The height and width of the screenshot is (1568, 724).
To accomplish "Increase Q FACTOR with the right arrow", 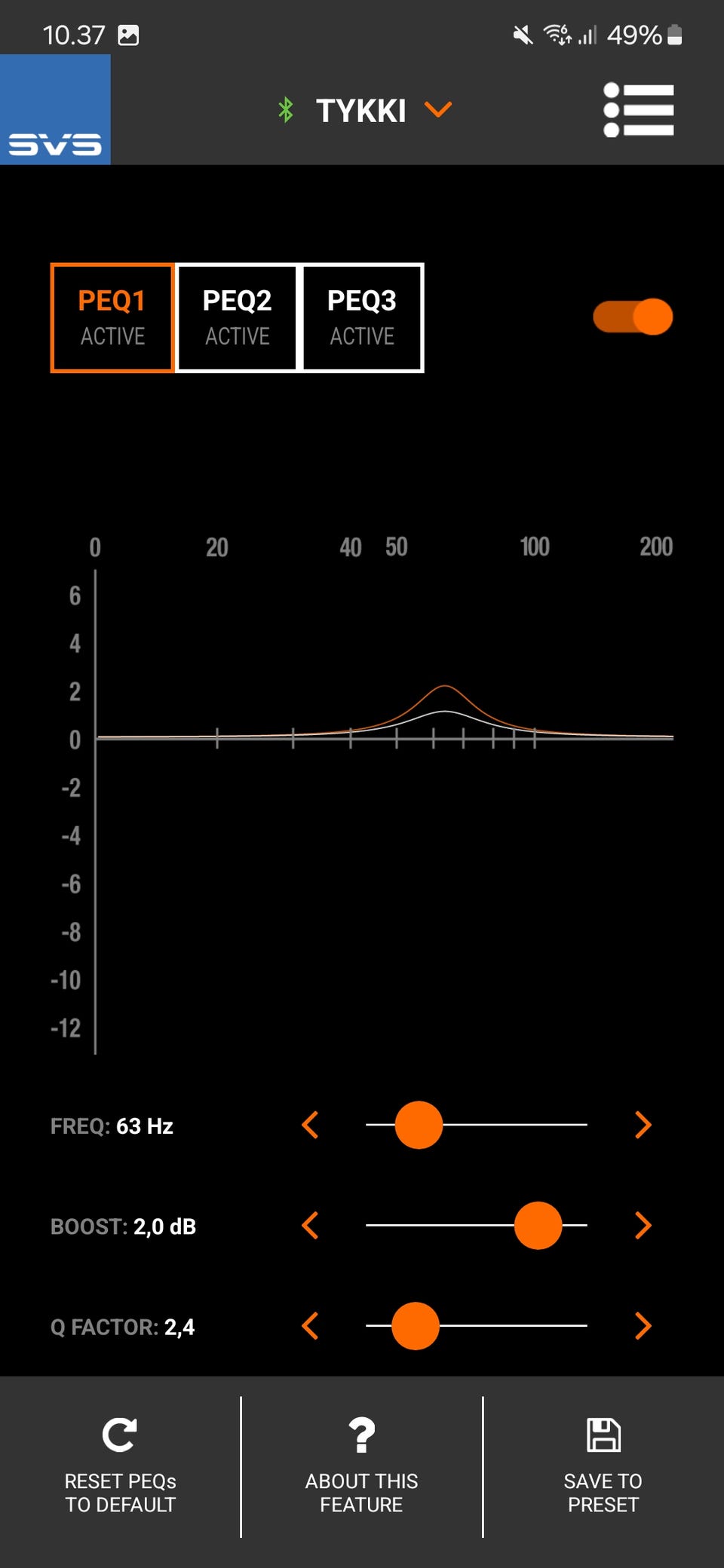I will pyautogui.click(x=643, y=1326).
